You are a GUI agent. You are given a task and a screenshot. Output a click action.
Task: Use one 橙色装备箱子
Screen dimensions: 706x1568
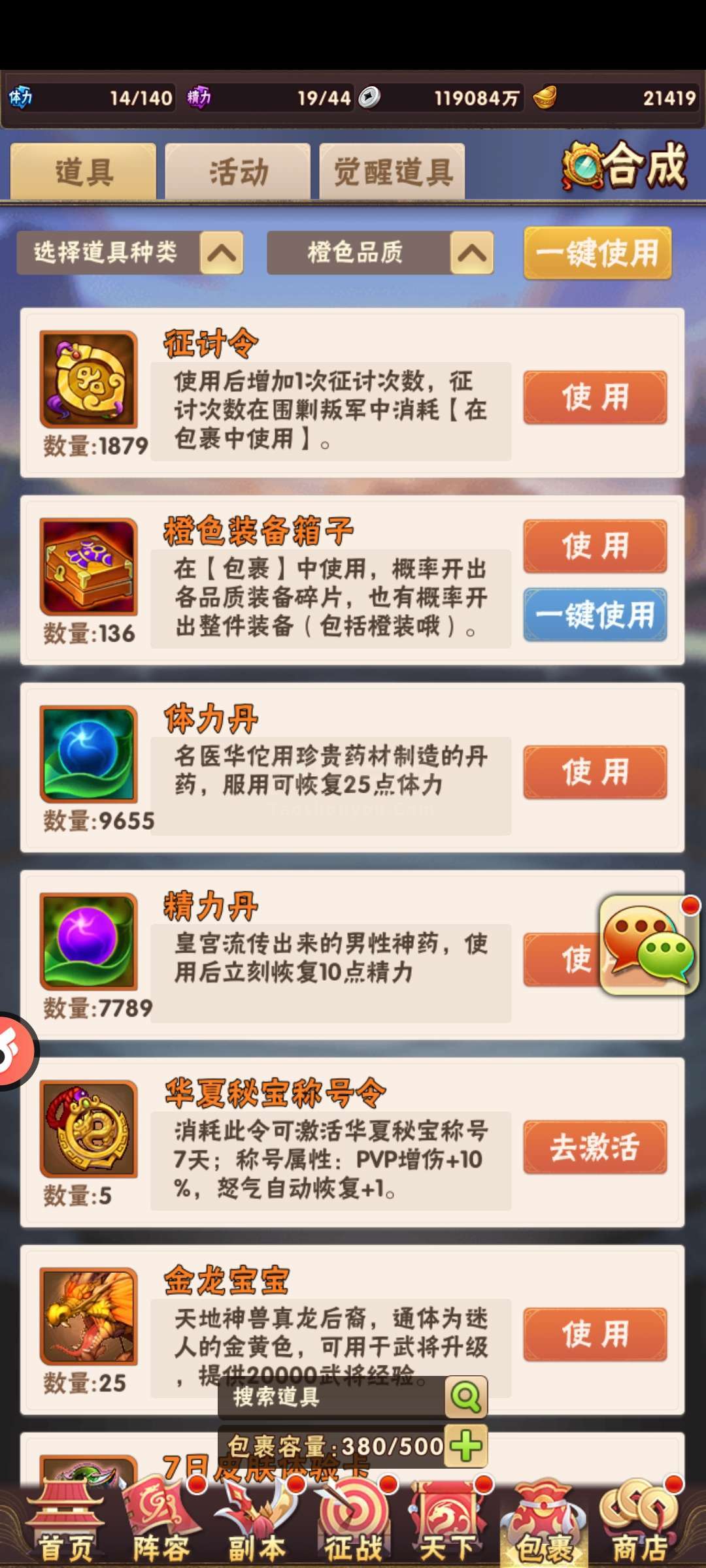[x=595, y=546]
